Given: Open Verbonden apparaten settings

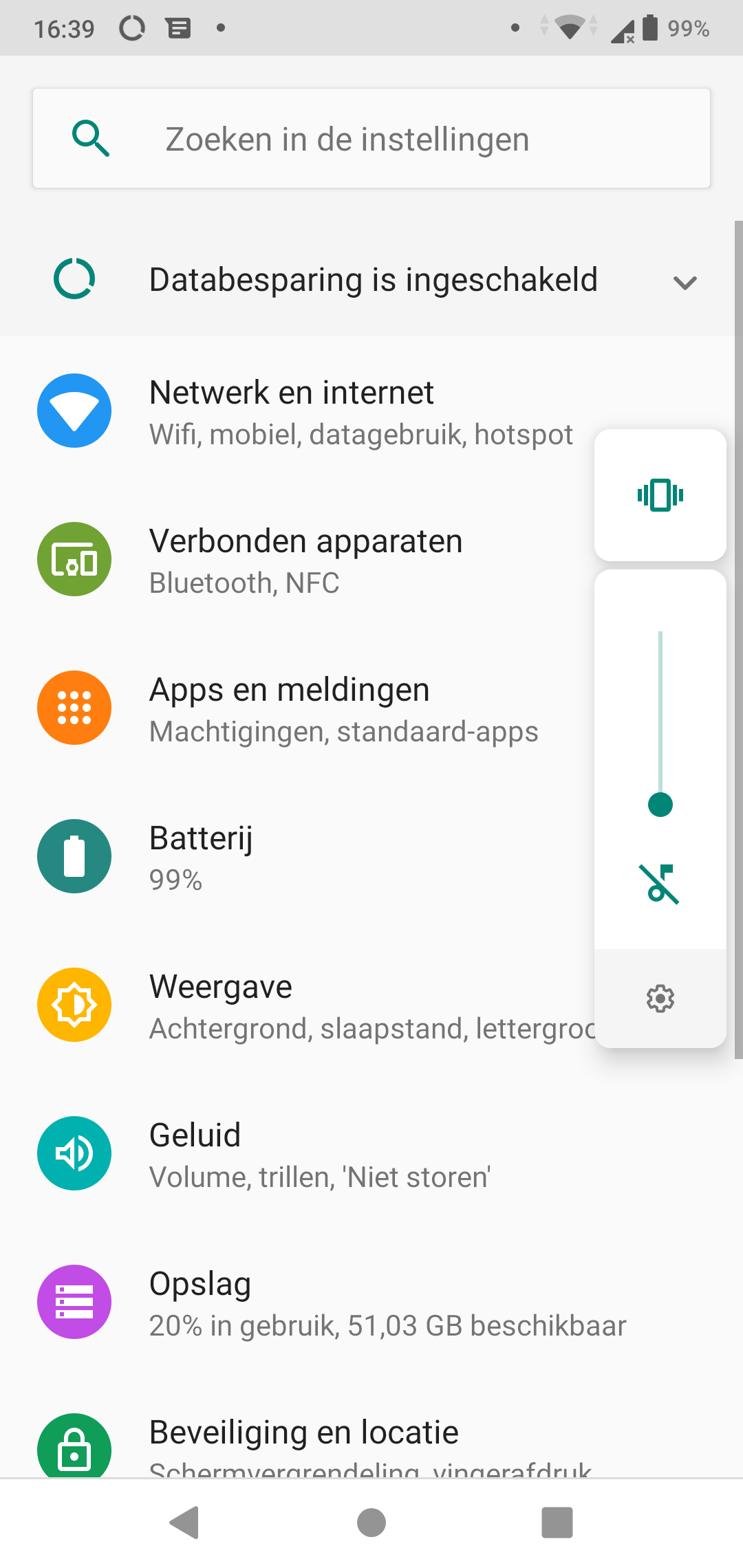Looking at the screenshot, I should [297, 560].
